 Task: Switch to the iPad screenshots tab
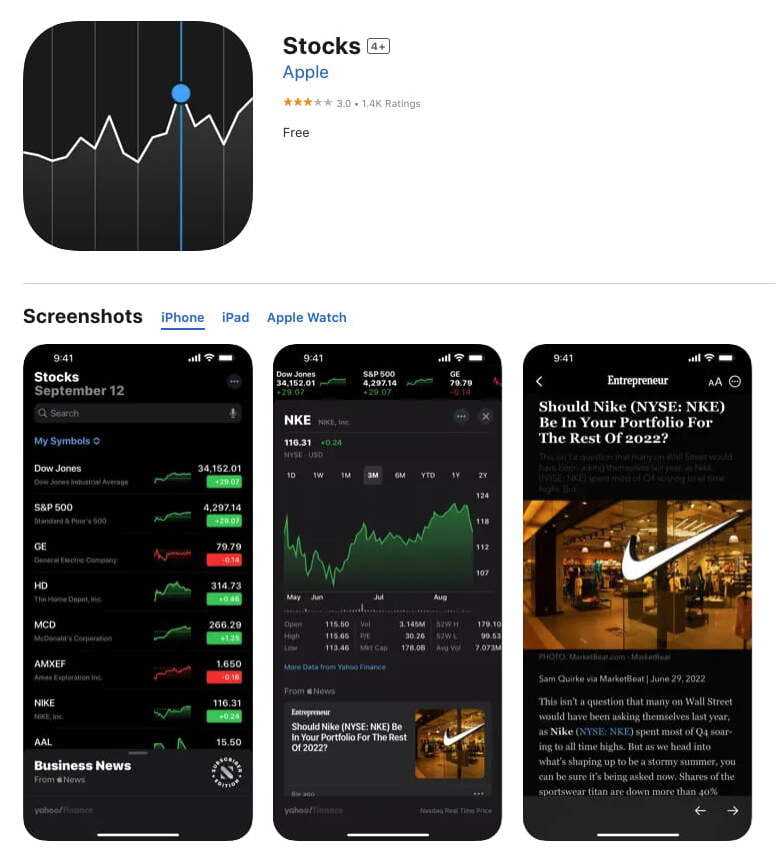235,317
